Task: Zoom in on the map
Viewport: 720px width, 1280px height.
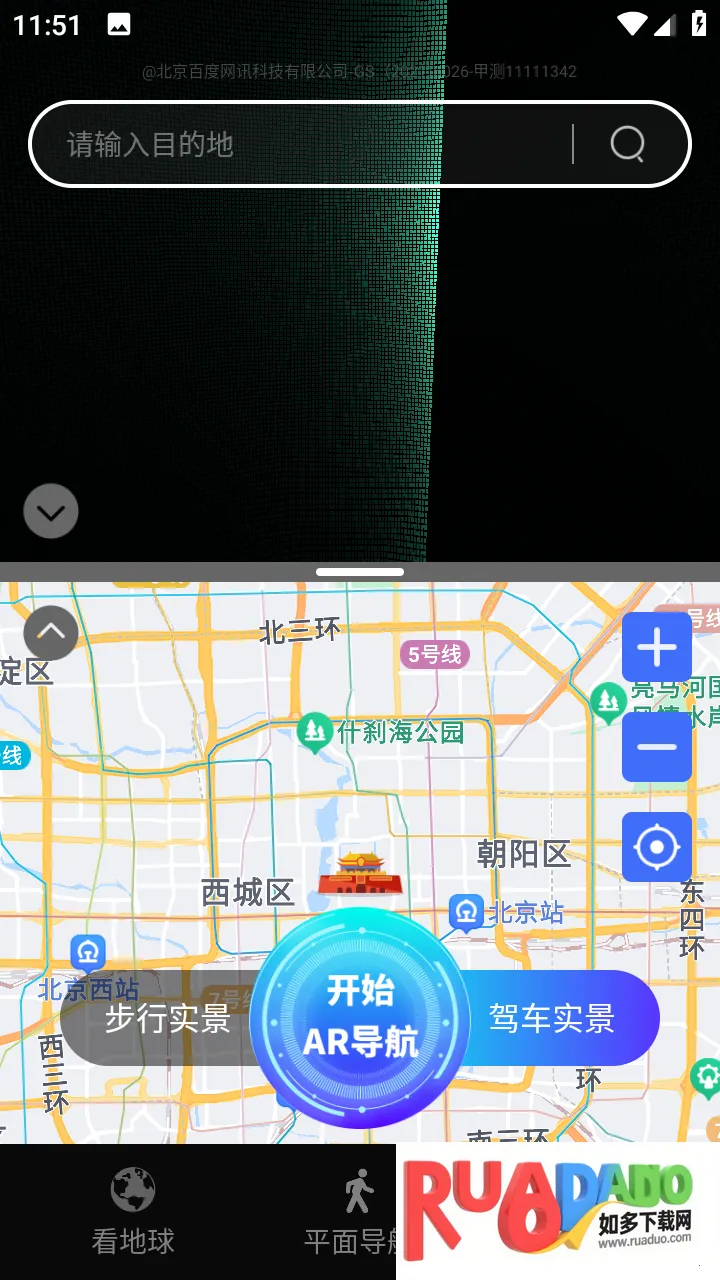Action: click(657, 648)
